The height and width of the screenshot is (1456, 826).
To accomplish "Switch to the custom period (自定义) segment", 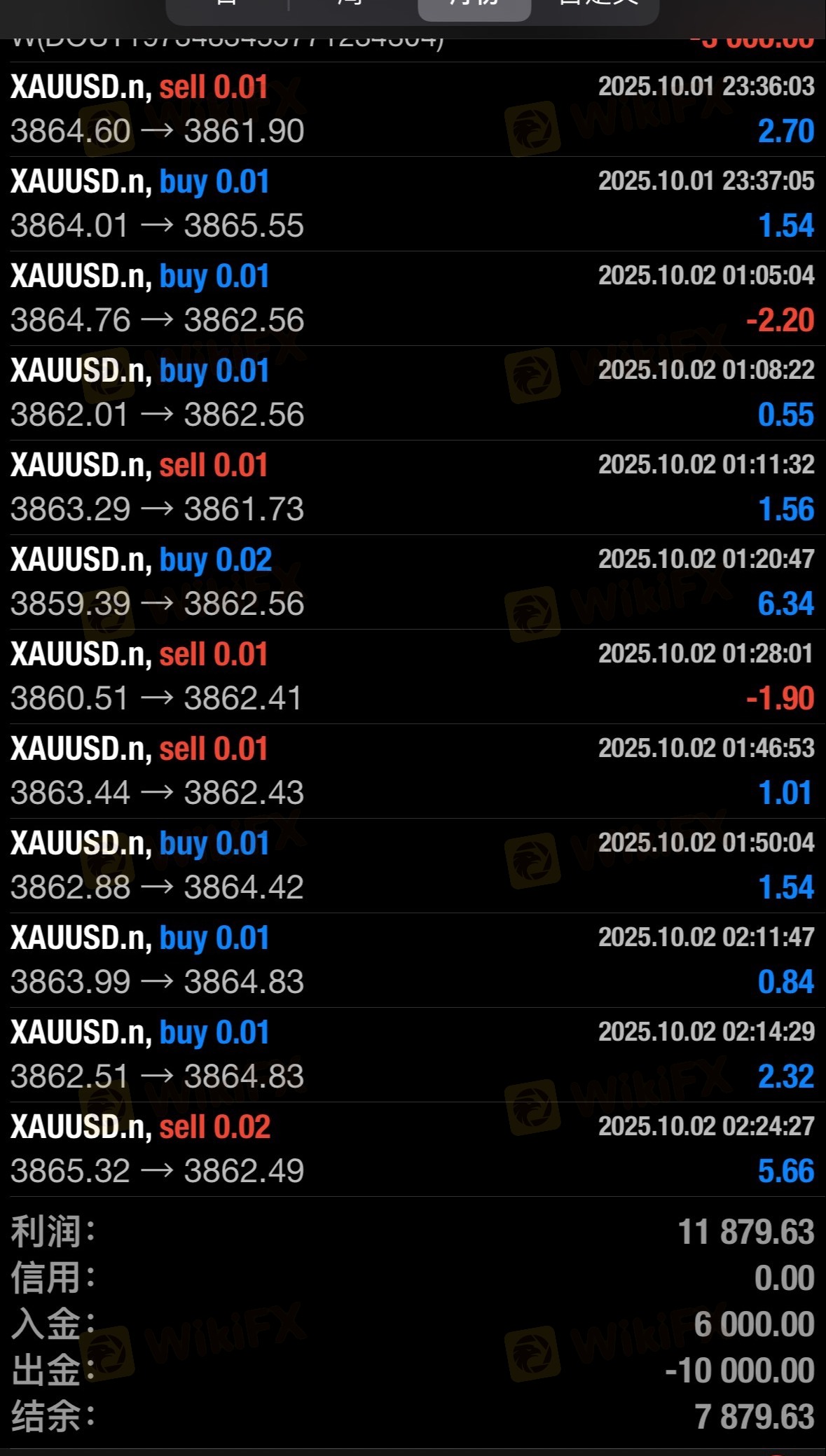I will (x=597, y=6).
